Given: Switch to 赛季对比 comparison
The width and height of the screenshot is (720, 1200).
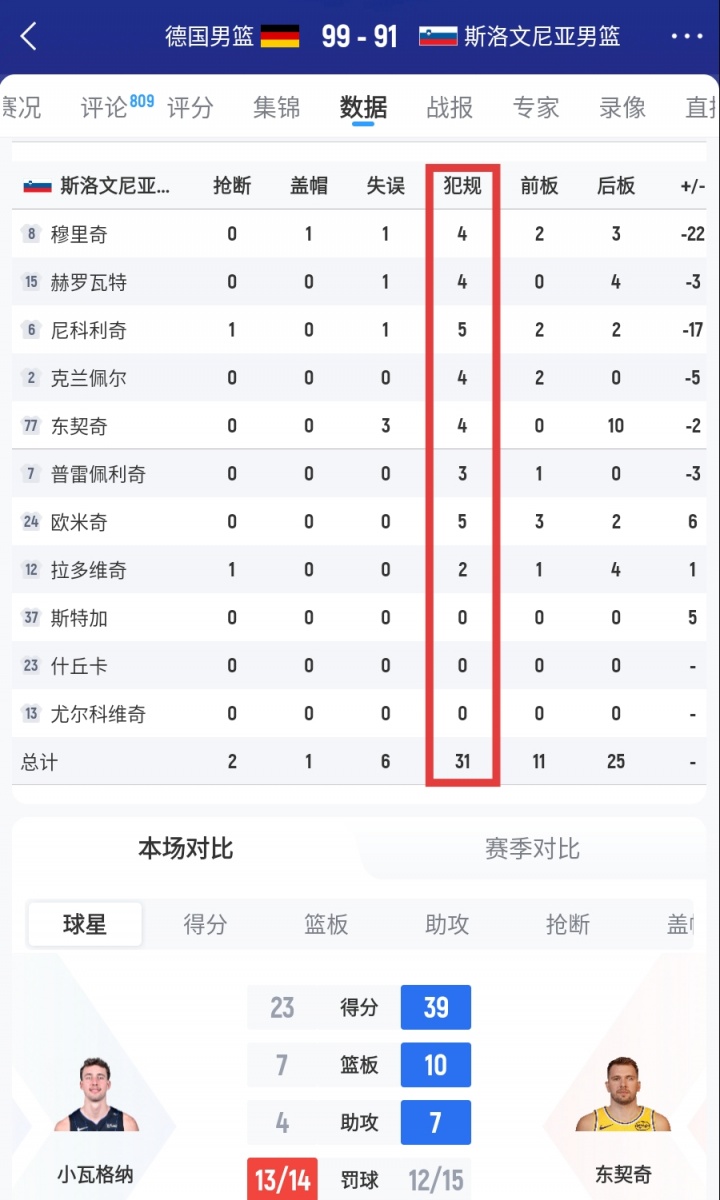Looking at the screenshot, I should point(532,849).
